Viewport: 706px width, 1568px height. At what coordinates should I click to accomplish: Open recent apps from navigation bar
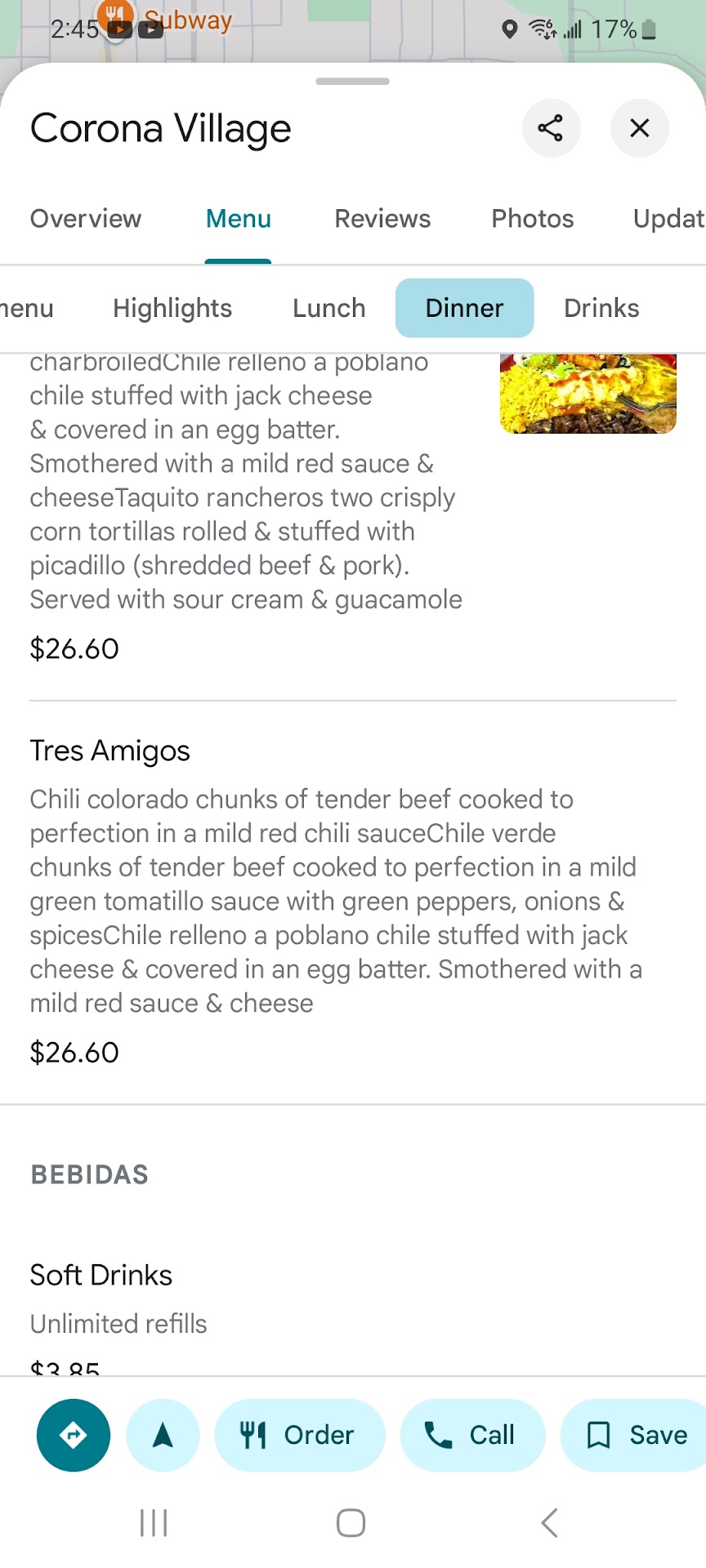pos(154,1522)
